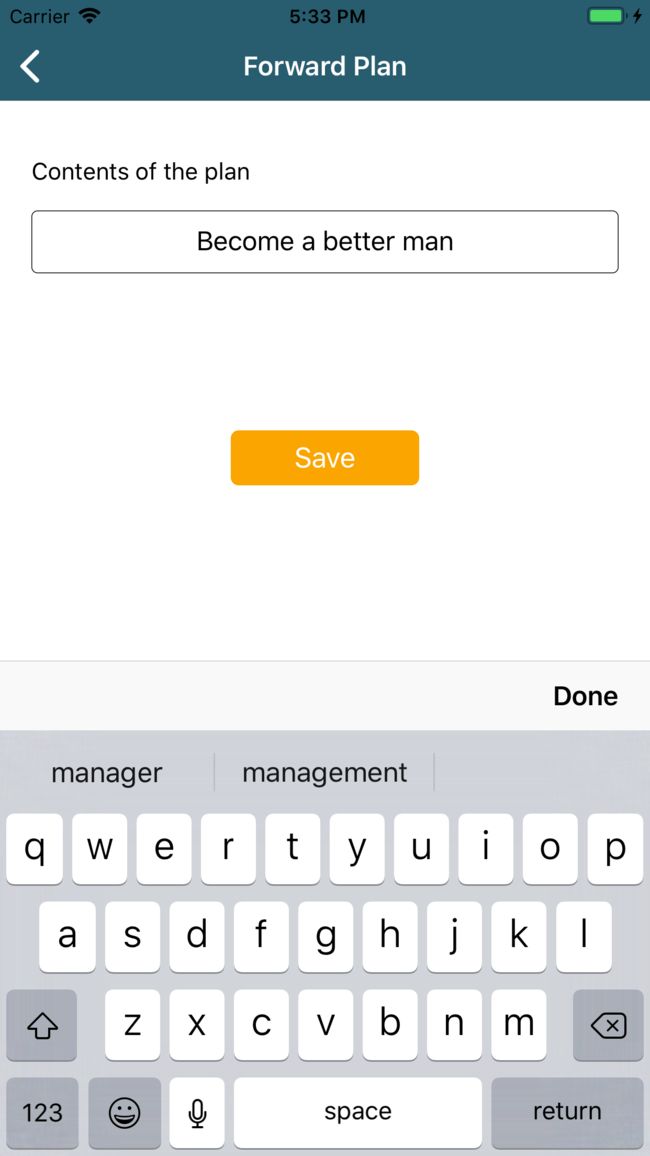The height and width of the screenshot is (1156, 650).
Task: Tap the return key
Action: click(x=567, y=1112)
